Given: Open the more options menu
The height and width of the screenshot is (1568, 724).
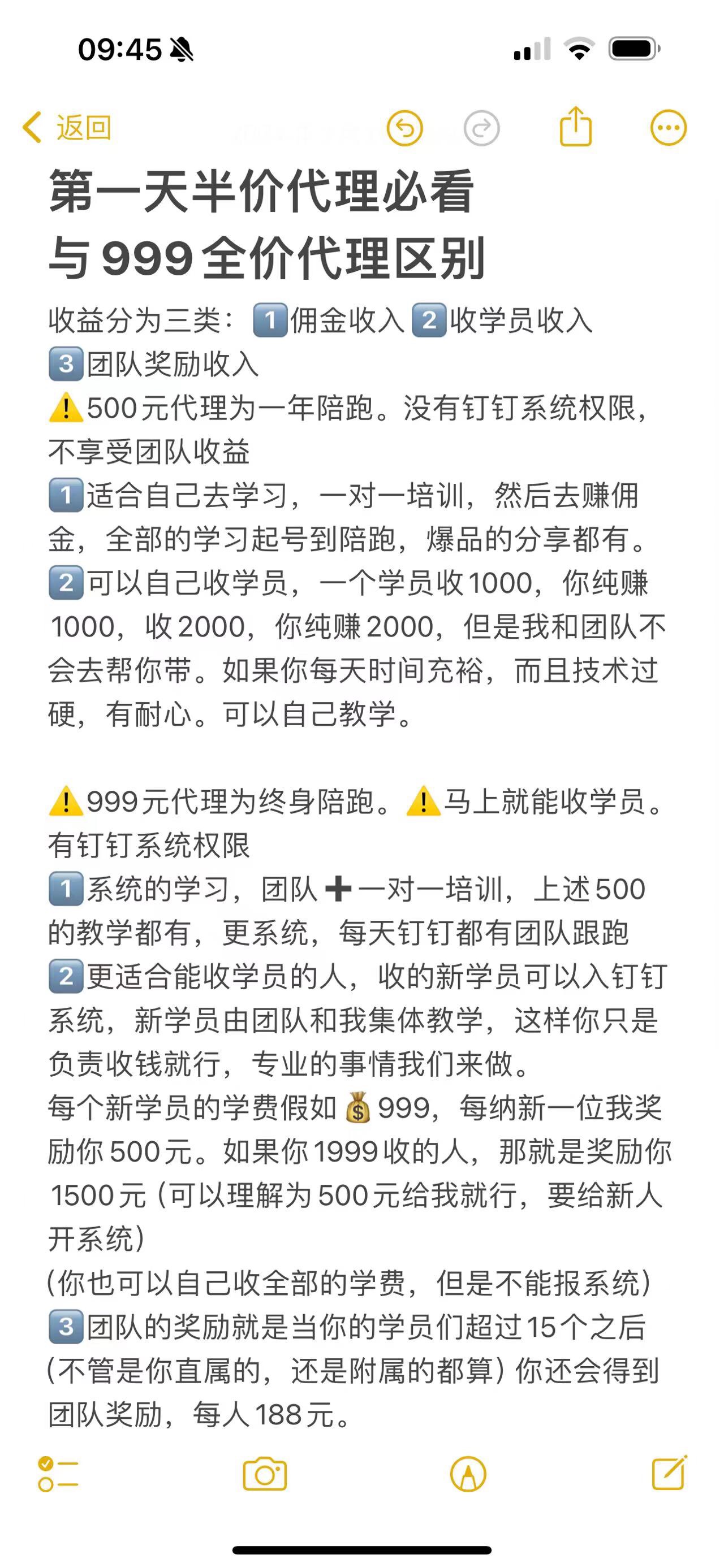Looking at the screenshot, I should (x=669, y=128).
